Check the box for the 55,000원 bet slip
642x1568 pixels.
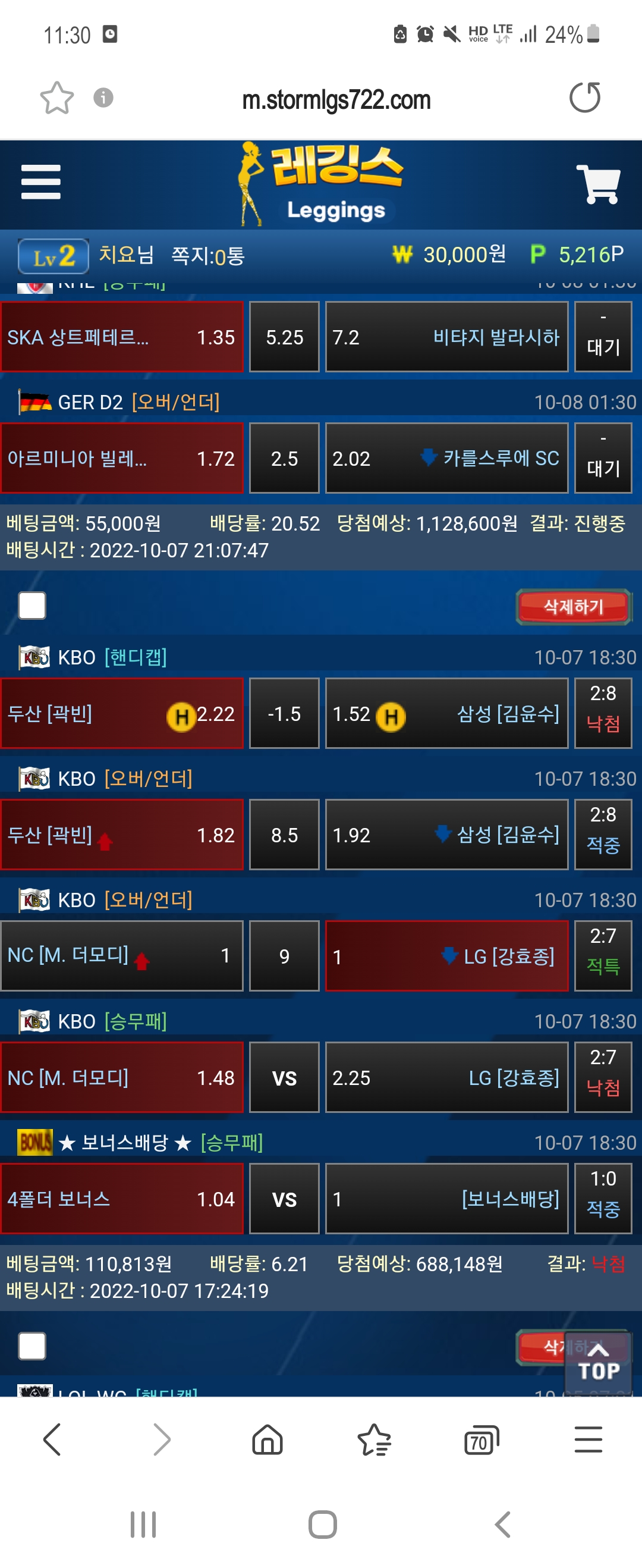pyautogui.click(x=32, y=606)
